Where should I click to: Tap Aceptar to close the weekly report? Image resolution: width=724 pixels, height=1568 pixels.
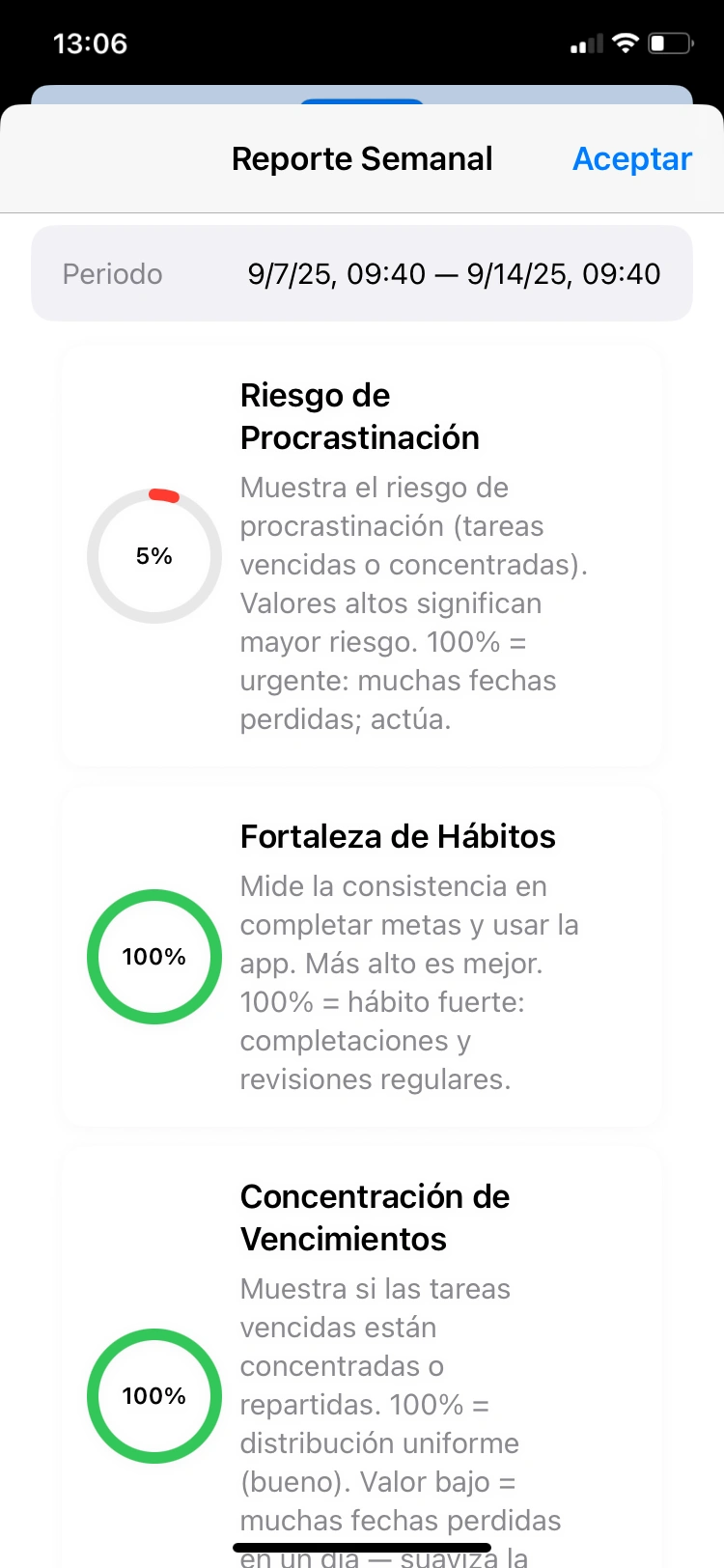click(631, 159)
